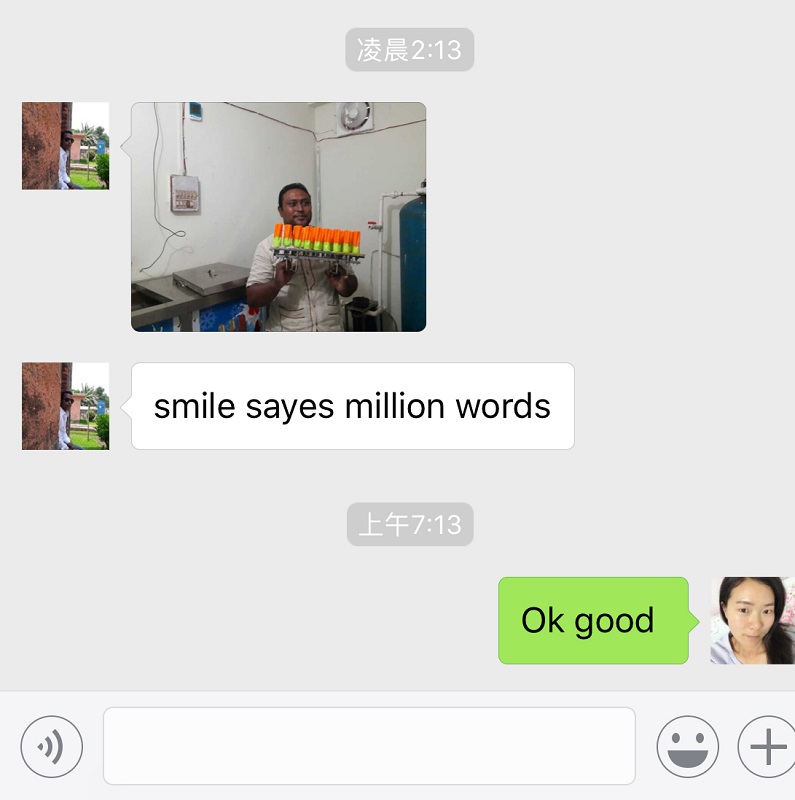Open sender's avatar beside "smile sayes million words"

click(x=65, y=406)
